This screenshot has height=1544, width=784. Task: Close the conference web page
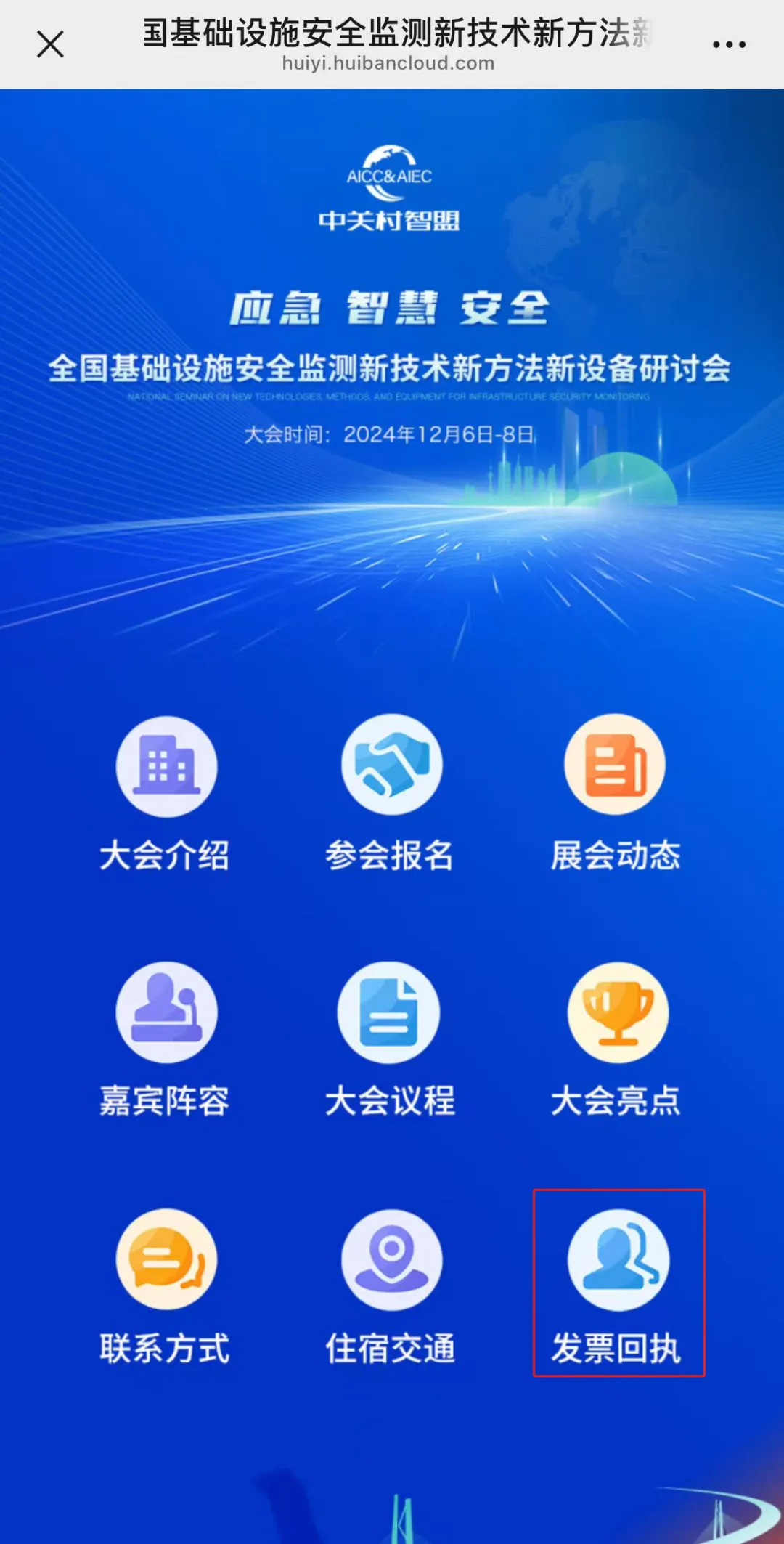tap(50, 44)
